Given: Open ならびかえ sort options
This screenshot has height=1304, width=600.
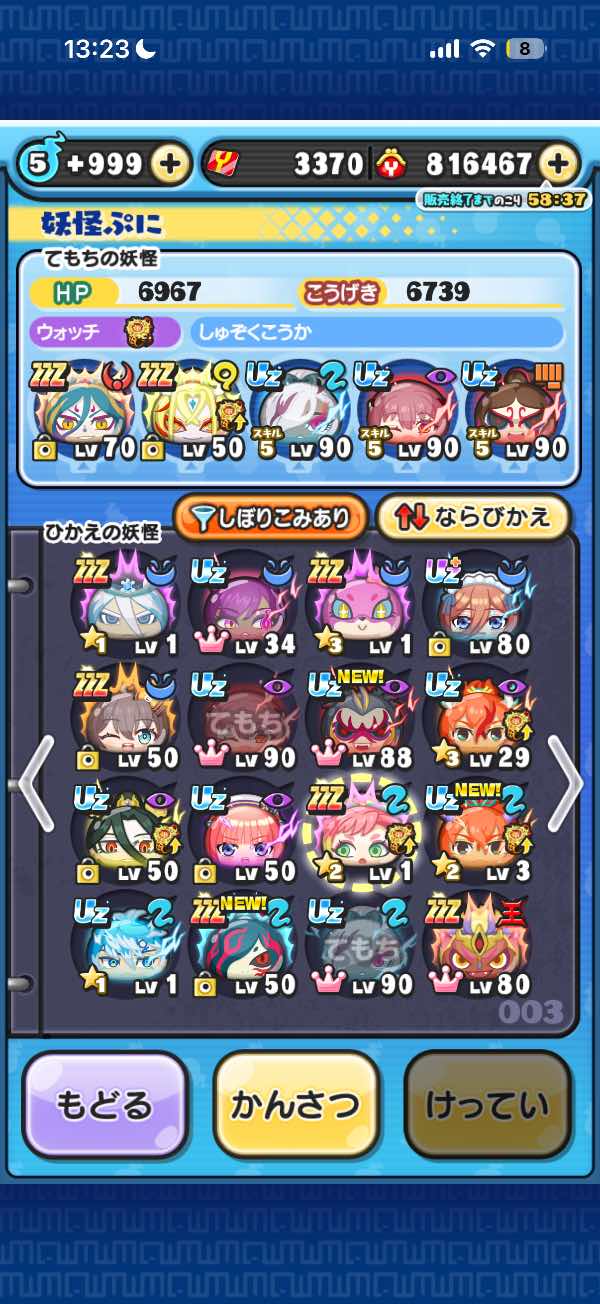Looking at the screenshot, I should (473, 517).
